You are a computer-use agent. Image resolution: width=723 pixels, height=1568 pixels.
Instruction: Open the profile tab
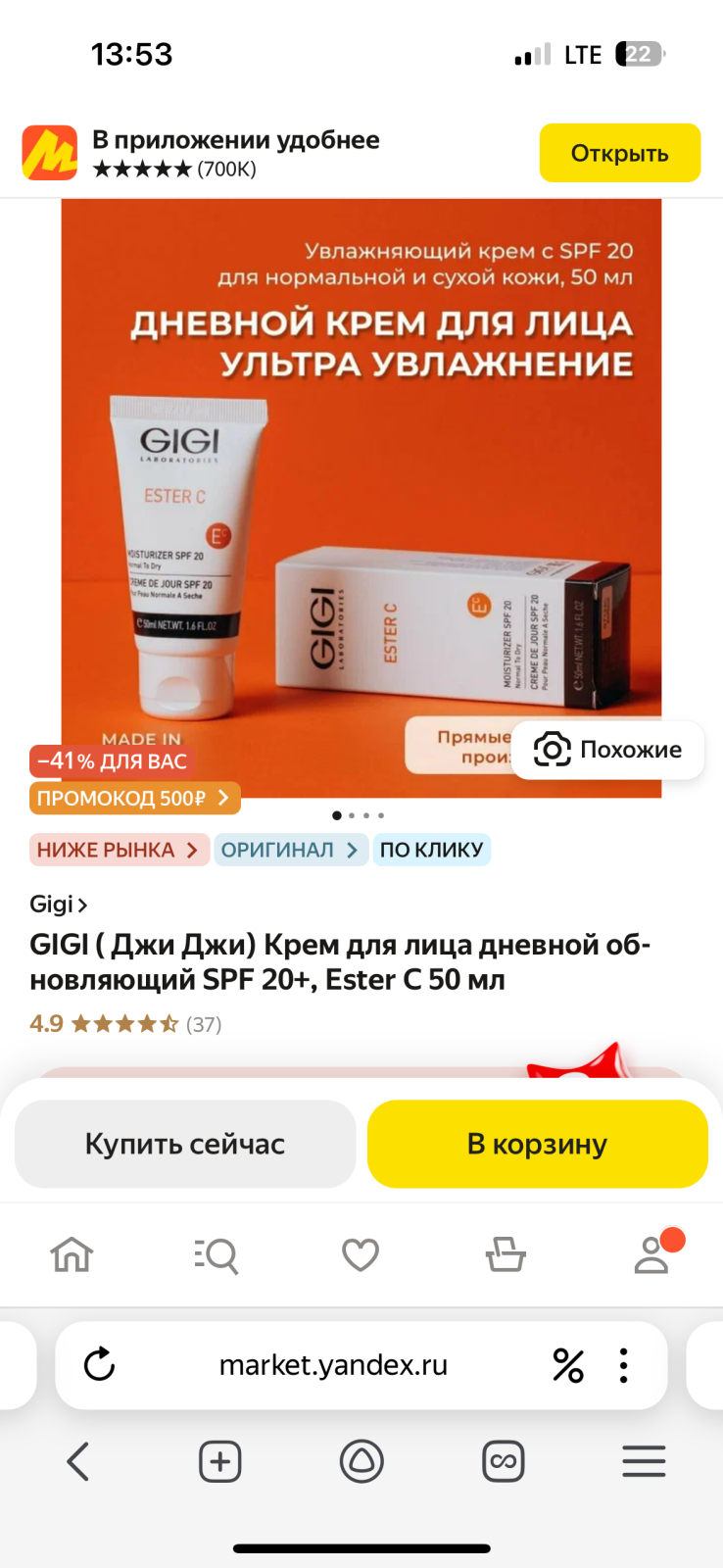point(651,1254)
